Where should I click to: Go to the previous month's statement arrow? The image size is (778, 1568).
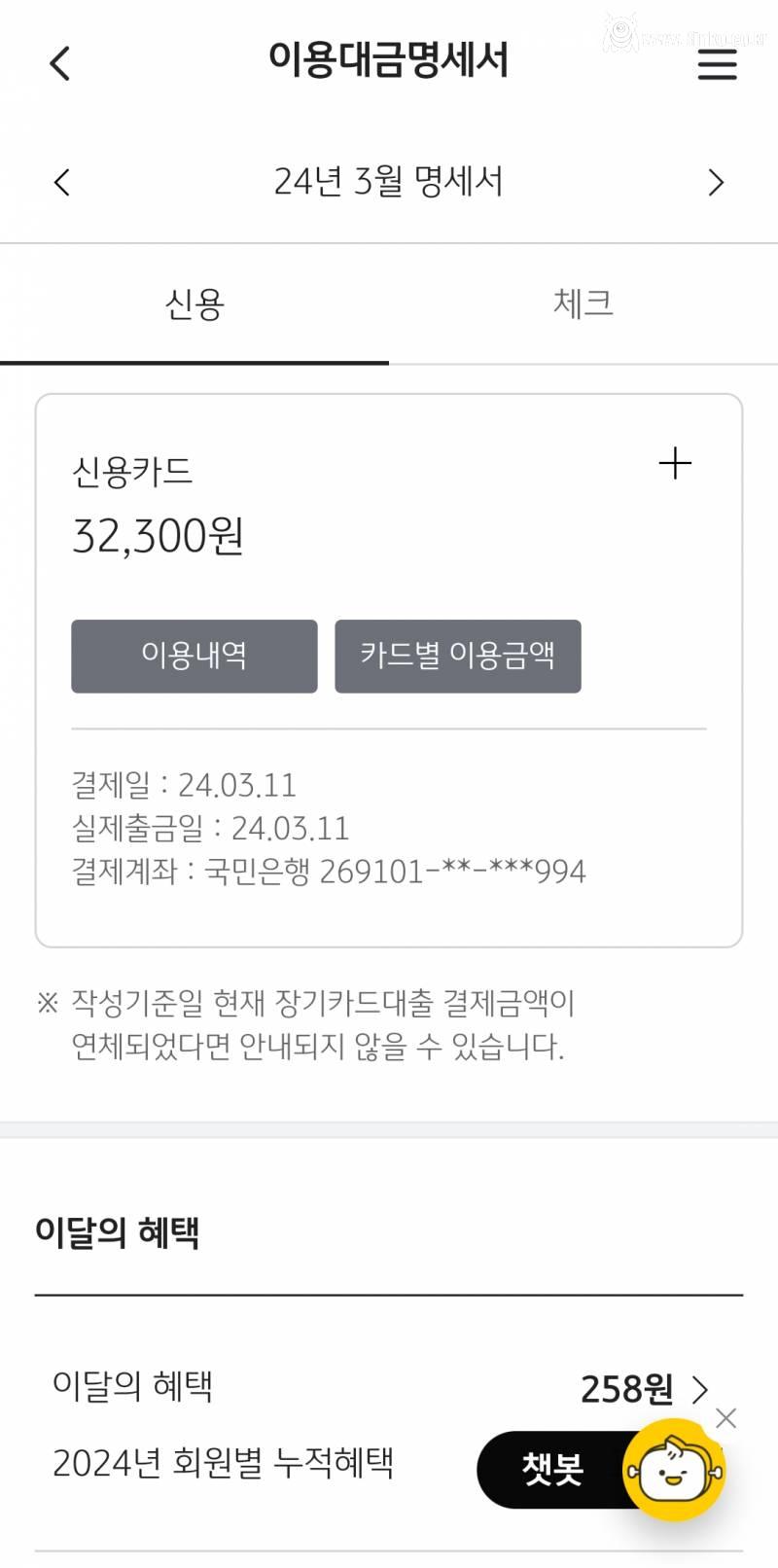tap(61, 182)
